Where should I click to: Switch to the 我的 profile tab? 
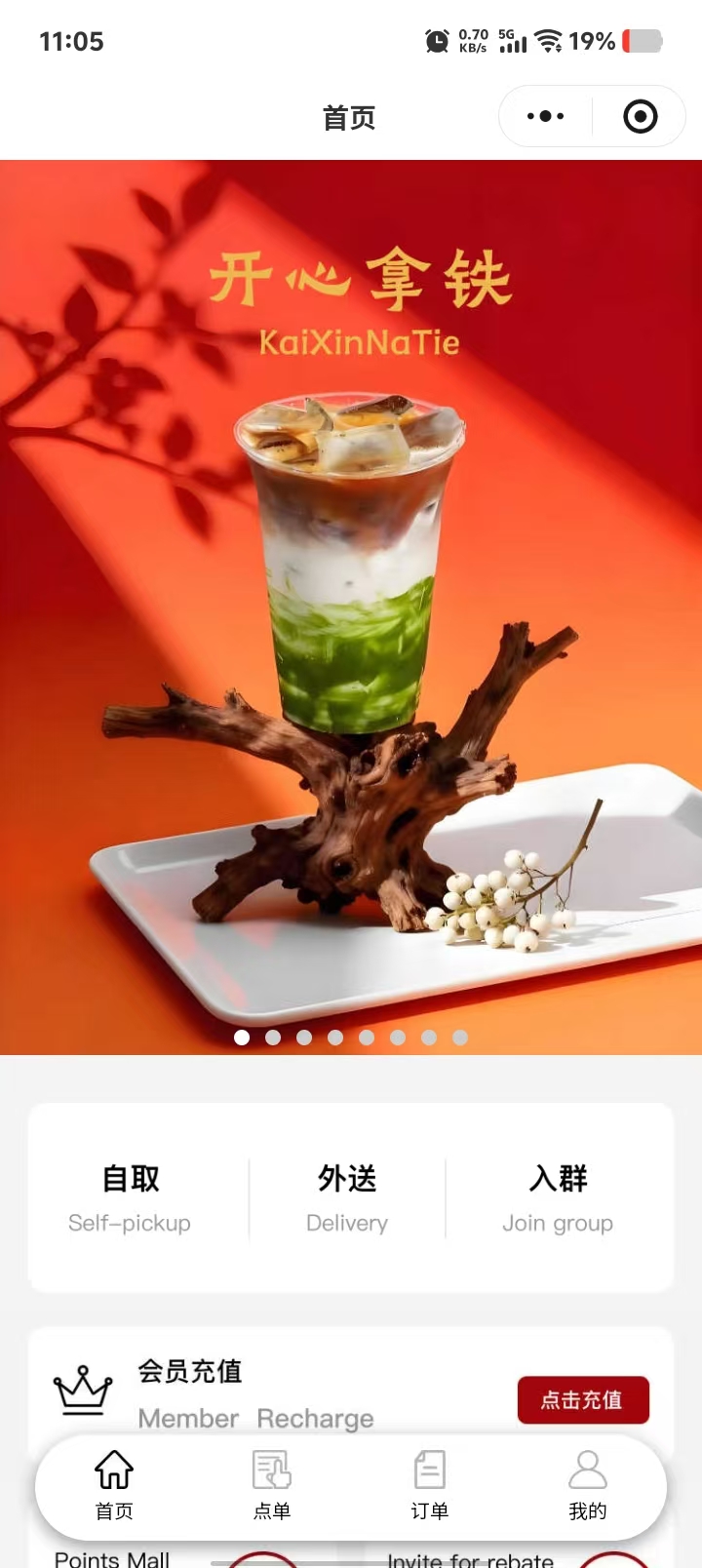coord(588,1485)
